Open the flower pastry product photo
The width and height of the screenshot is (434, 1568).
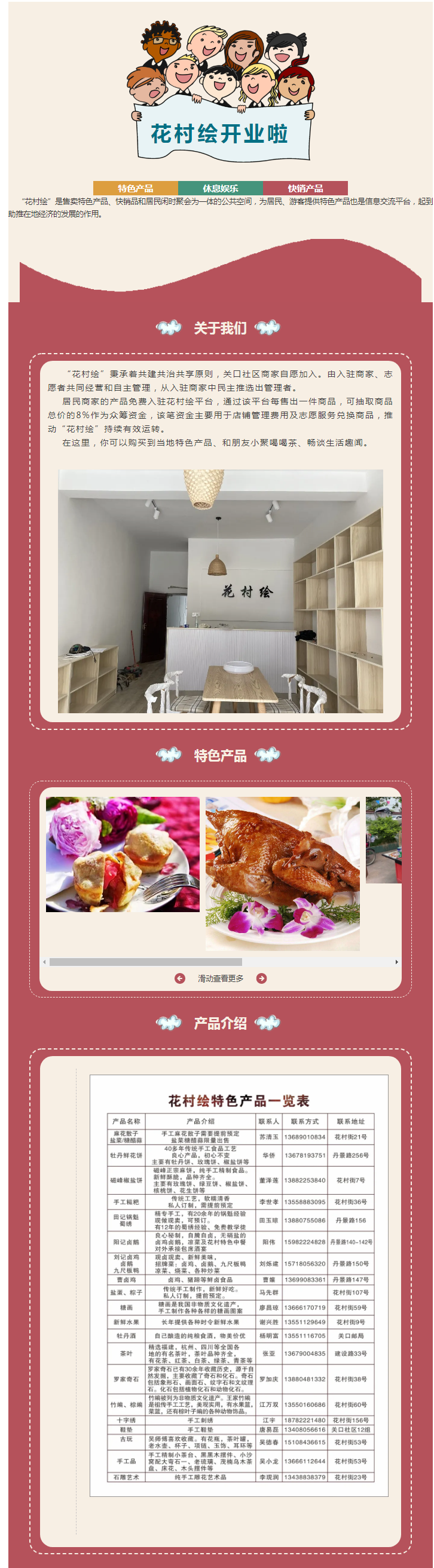click(x=123, y=854)
